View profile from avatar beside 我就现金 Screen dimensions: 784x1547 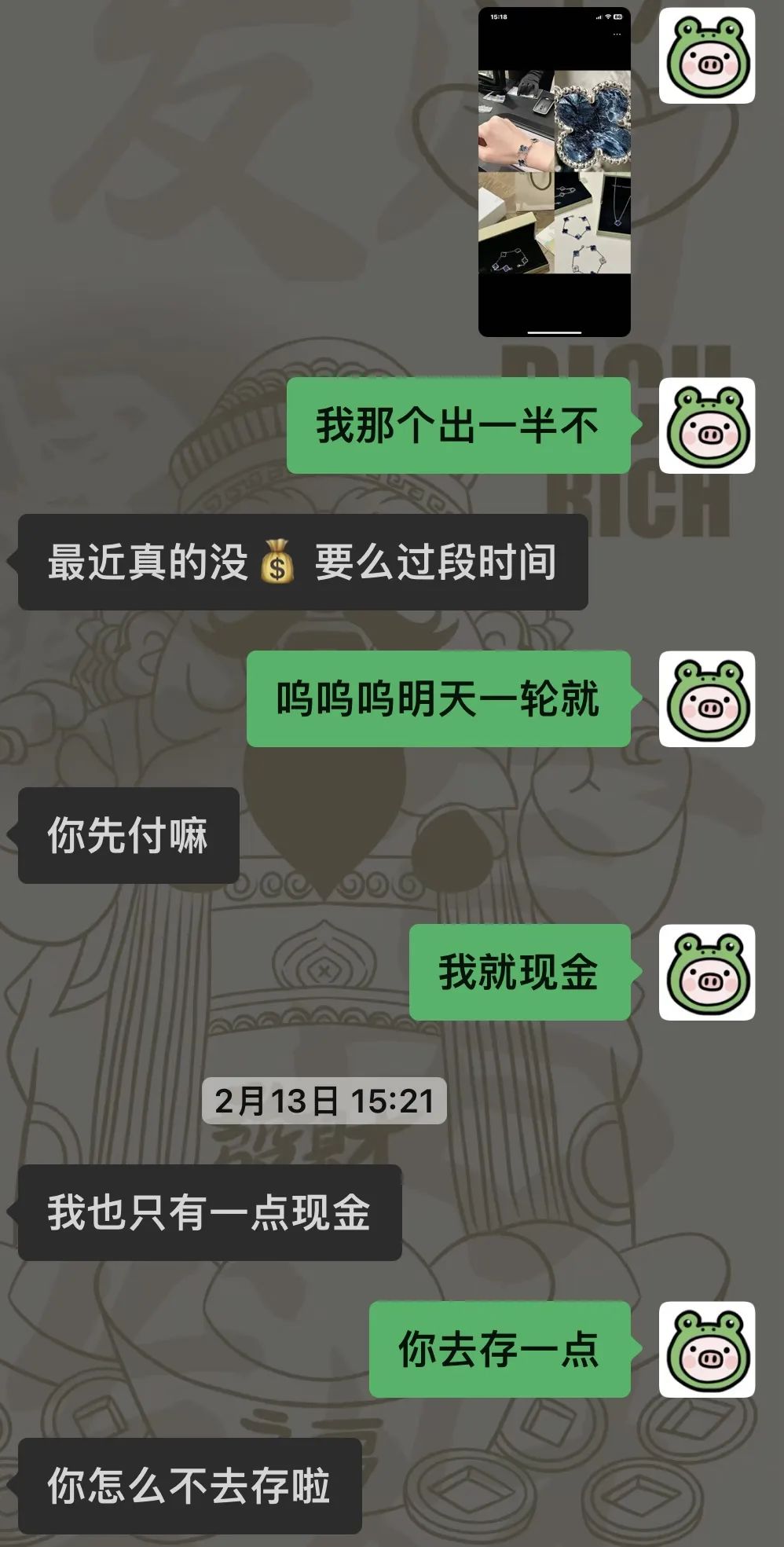tap(706, 972)
